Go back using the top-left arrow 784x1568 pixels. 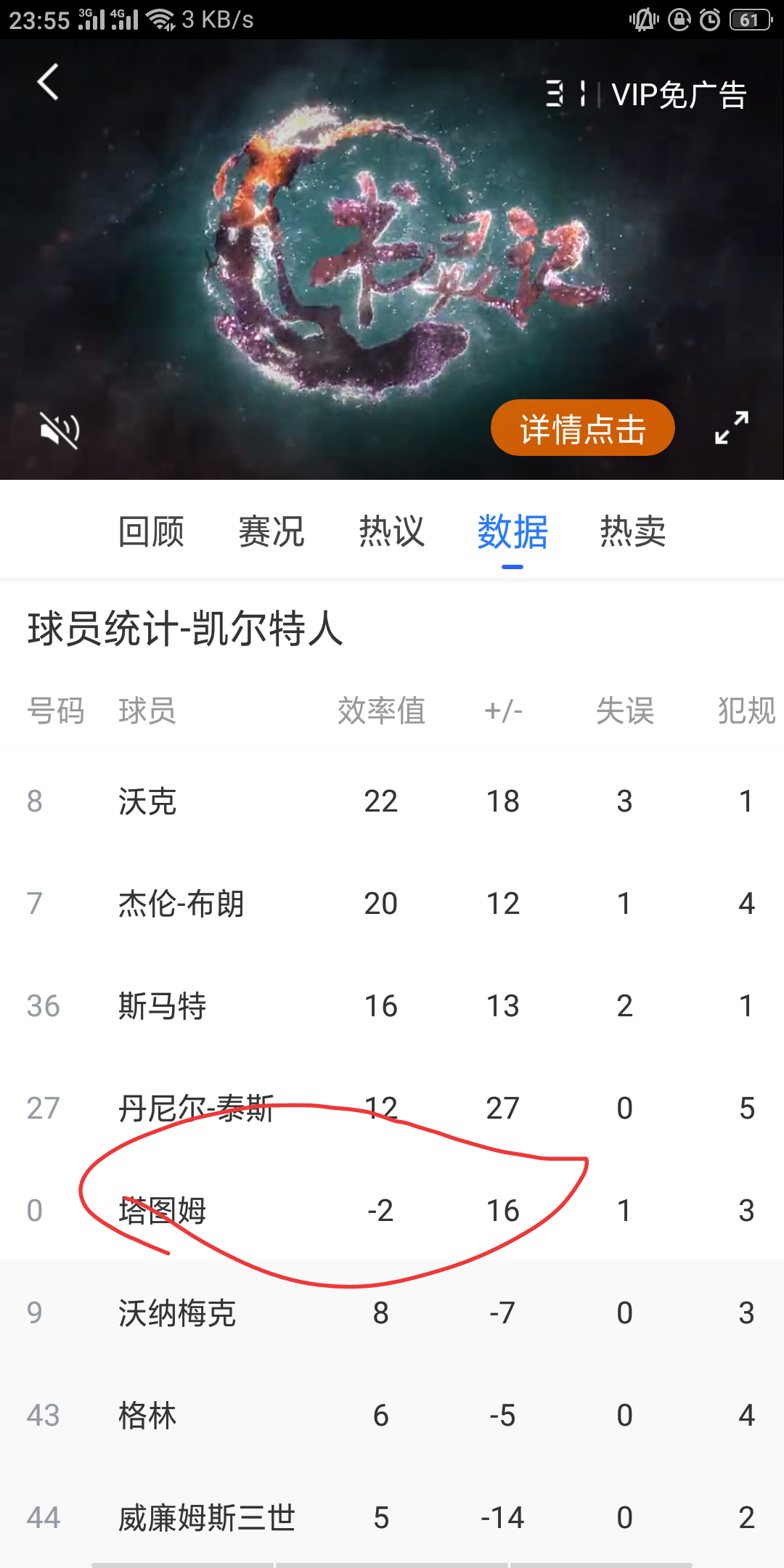(48, 81)
